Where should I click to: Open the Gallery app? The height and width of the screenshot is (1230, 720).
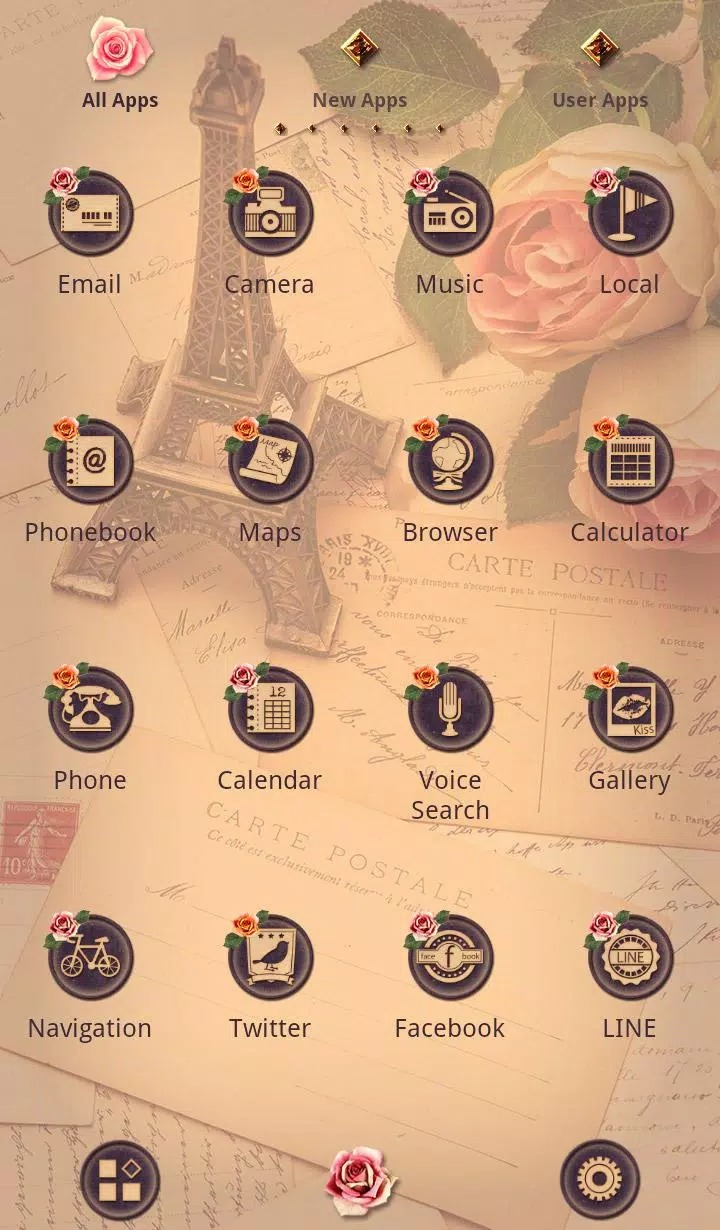(x=630, y=710)
